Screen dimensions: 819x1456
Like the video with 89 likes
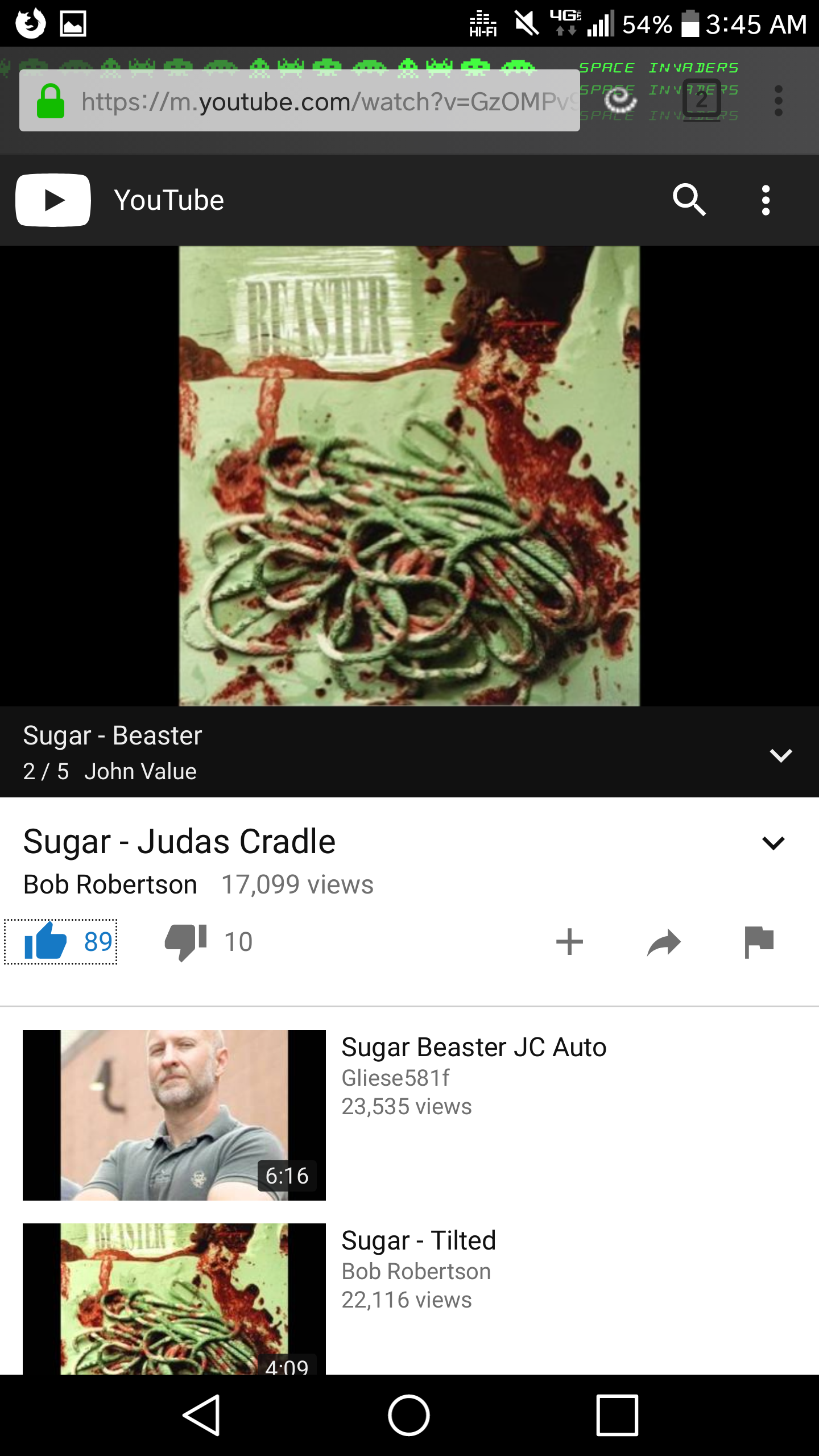click(61, 942)
